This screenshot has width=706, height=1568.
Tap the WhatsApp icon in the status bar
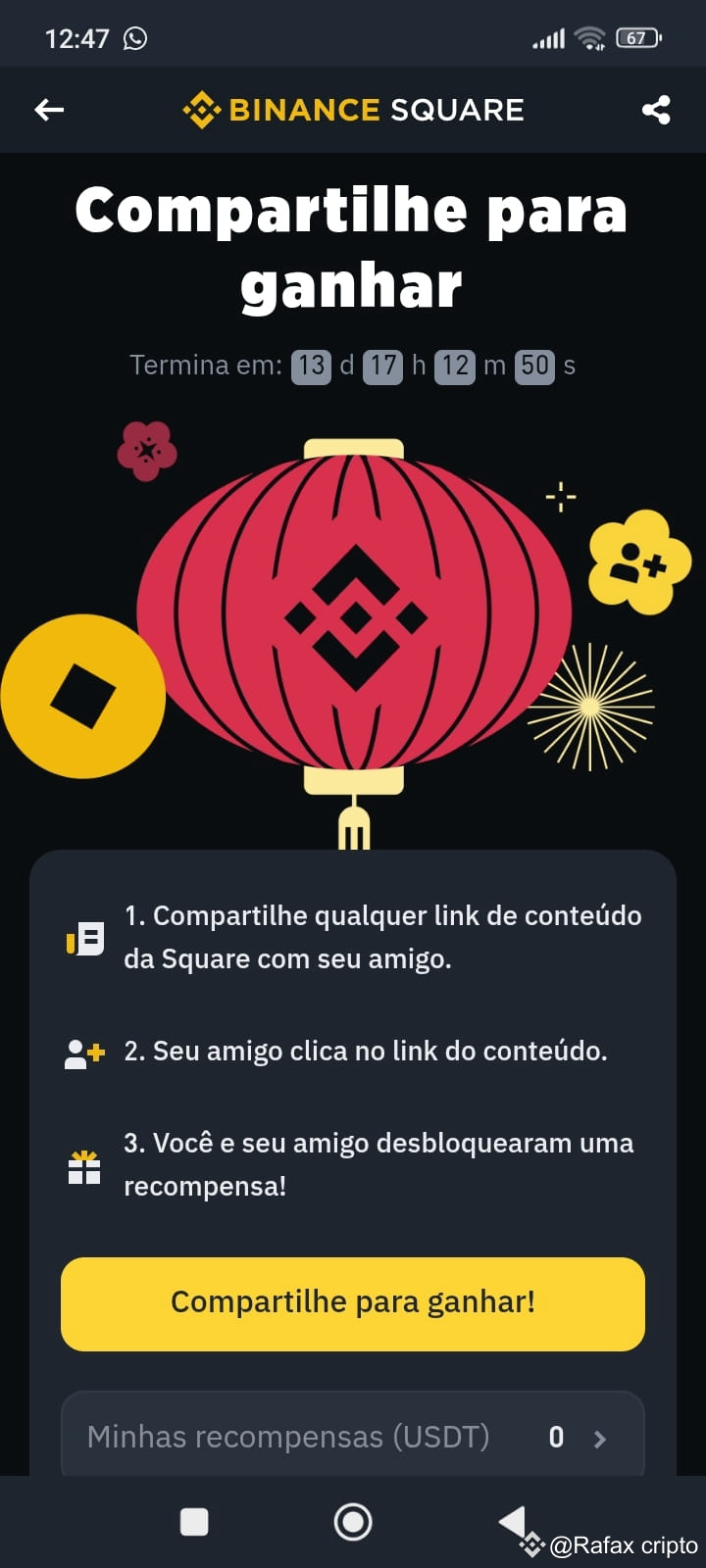132,37
